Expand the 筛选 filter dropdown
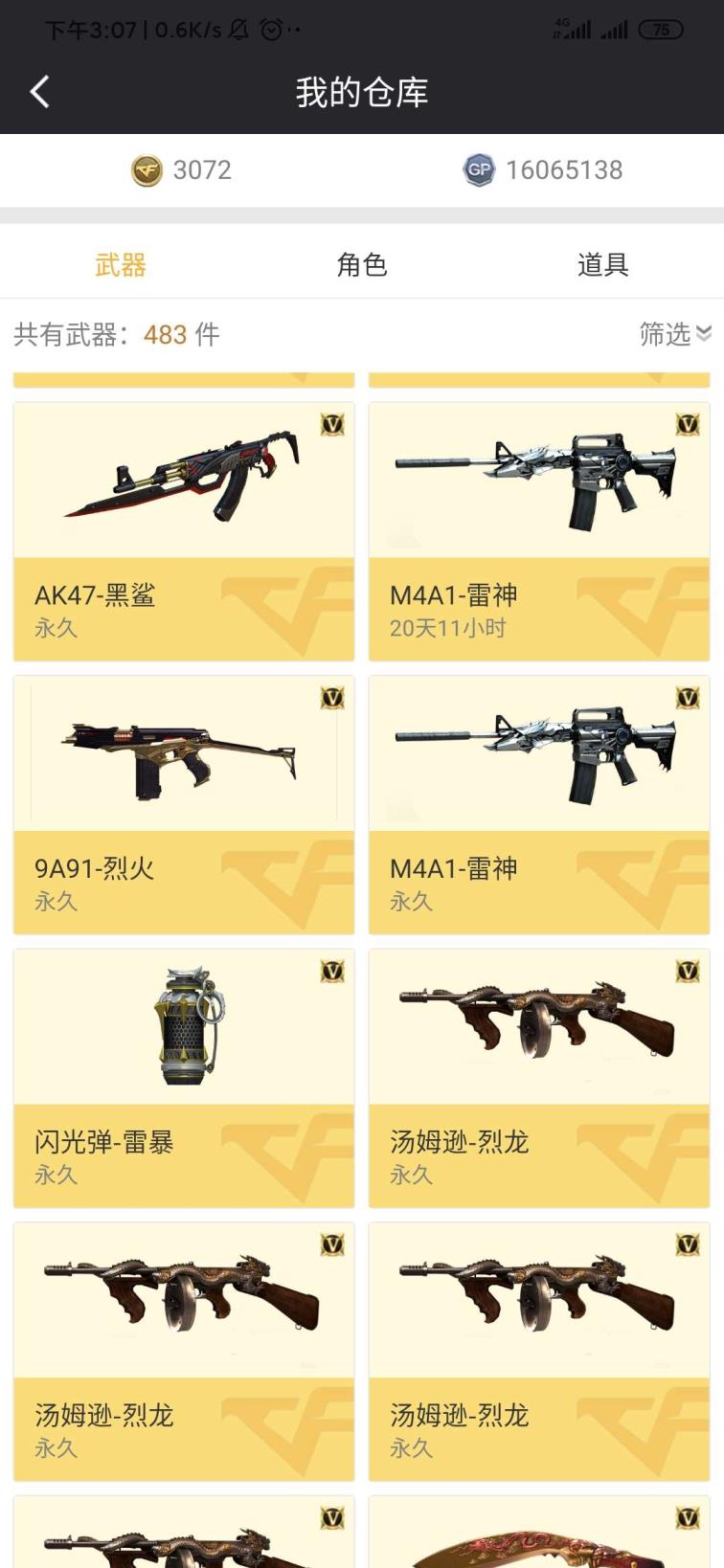The height and width of the screenshot is (1568, 724). pyautogui.click(x=674, y=333)
